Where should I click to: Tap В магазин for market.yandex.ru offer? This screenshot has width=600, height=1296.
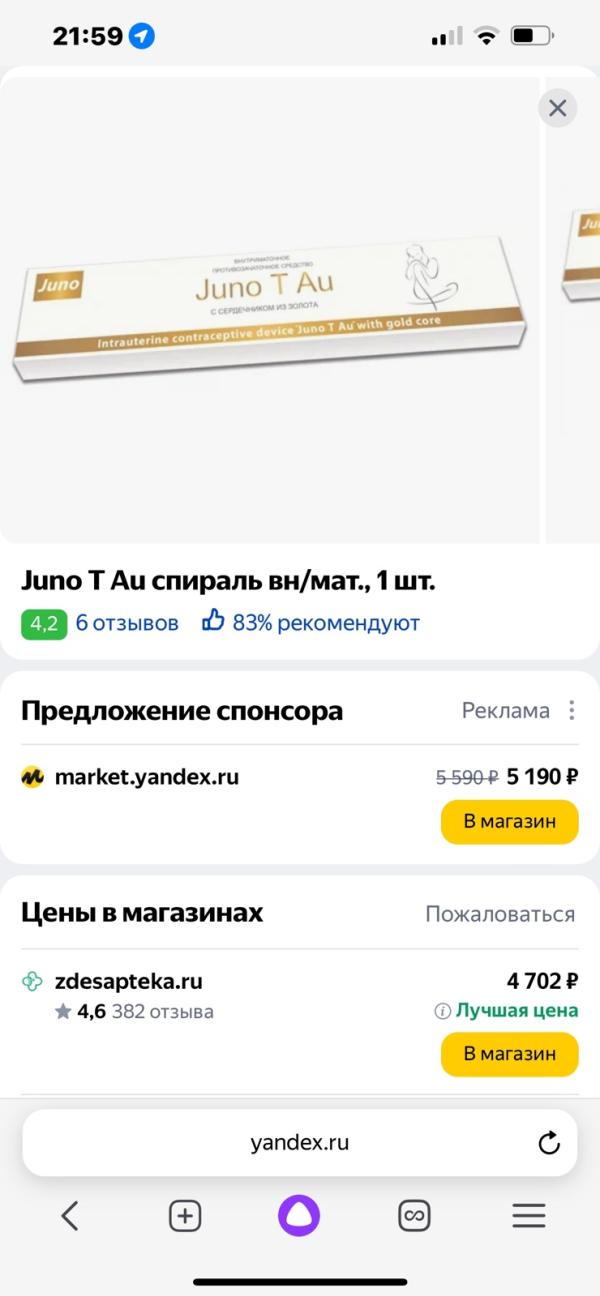point(509,822)
